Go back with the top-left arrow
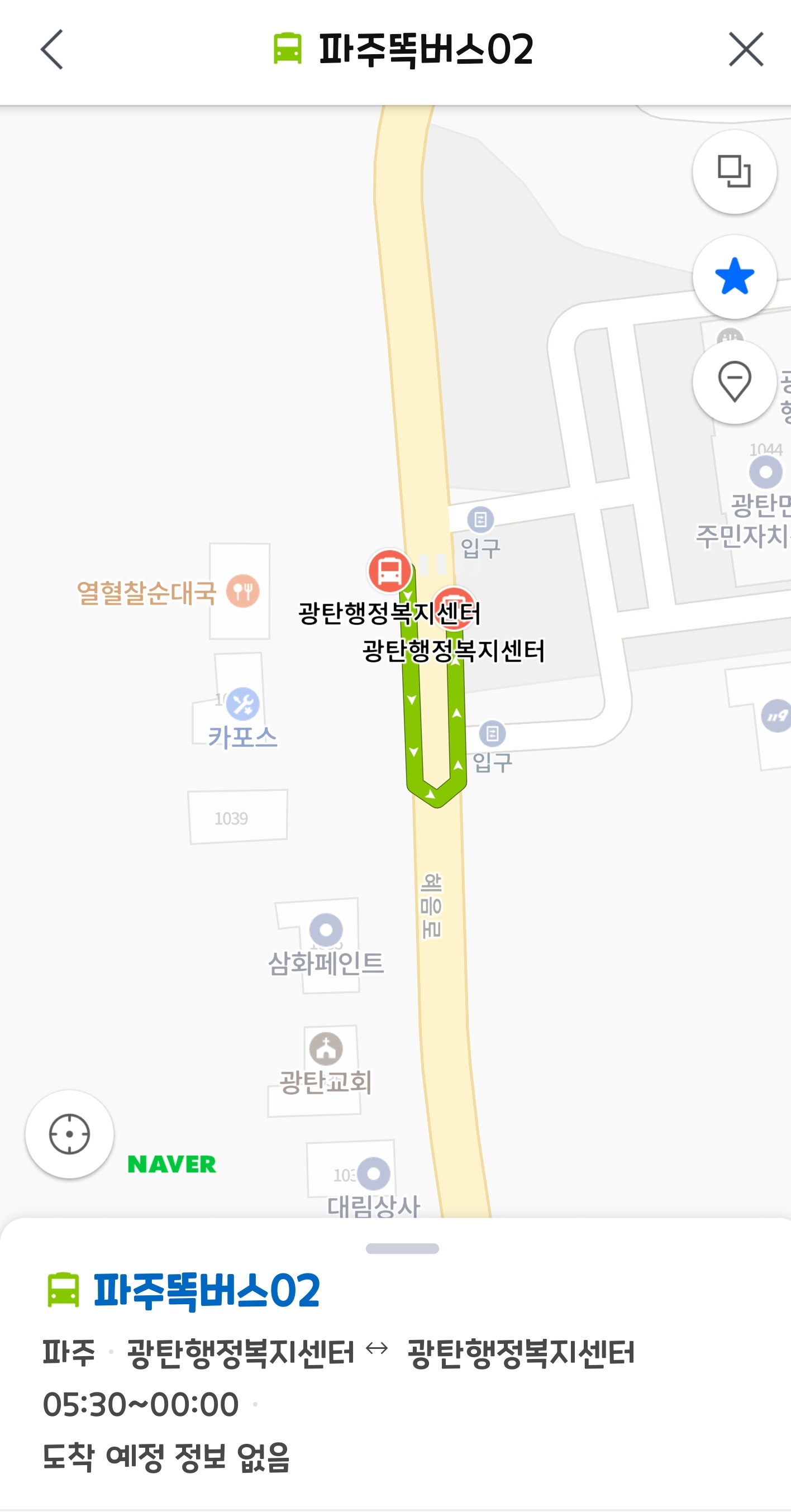 click(x=52, y=50)
